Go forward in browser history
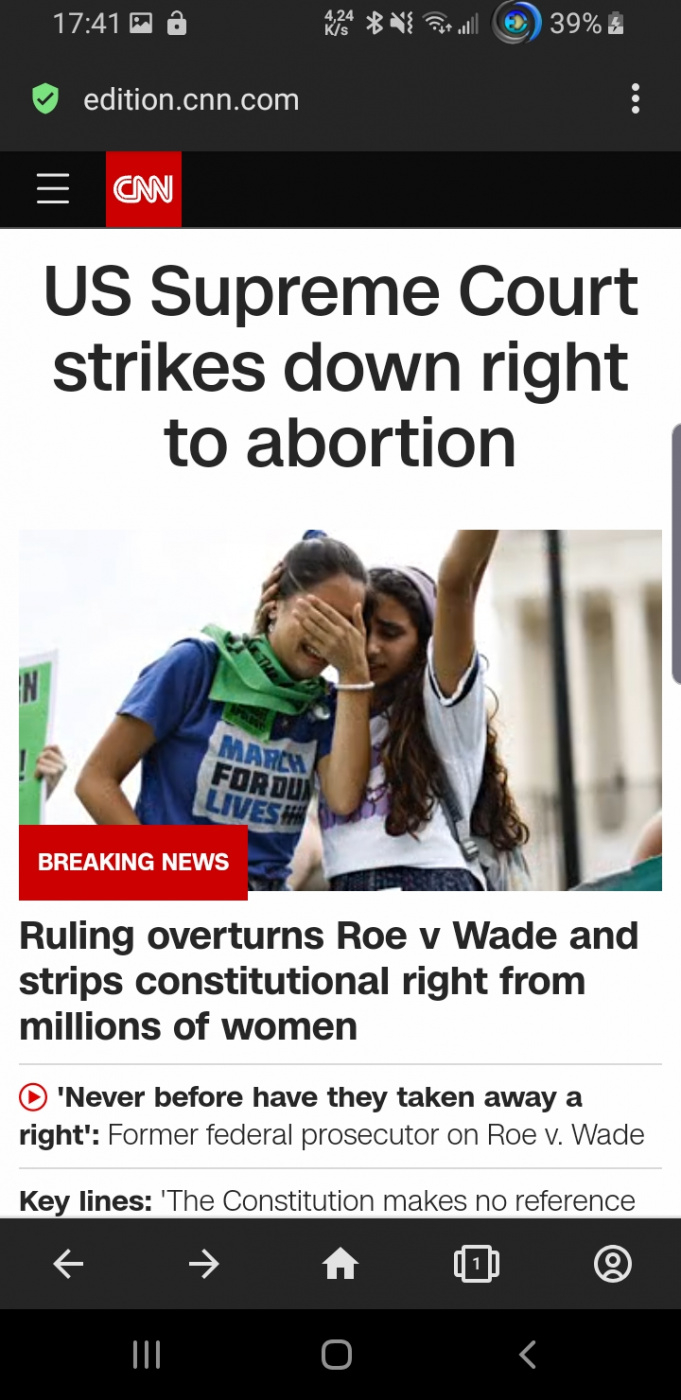Screen dimensions: 681x1400 [204, 1265]
